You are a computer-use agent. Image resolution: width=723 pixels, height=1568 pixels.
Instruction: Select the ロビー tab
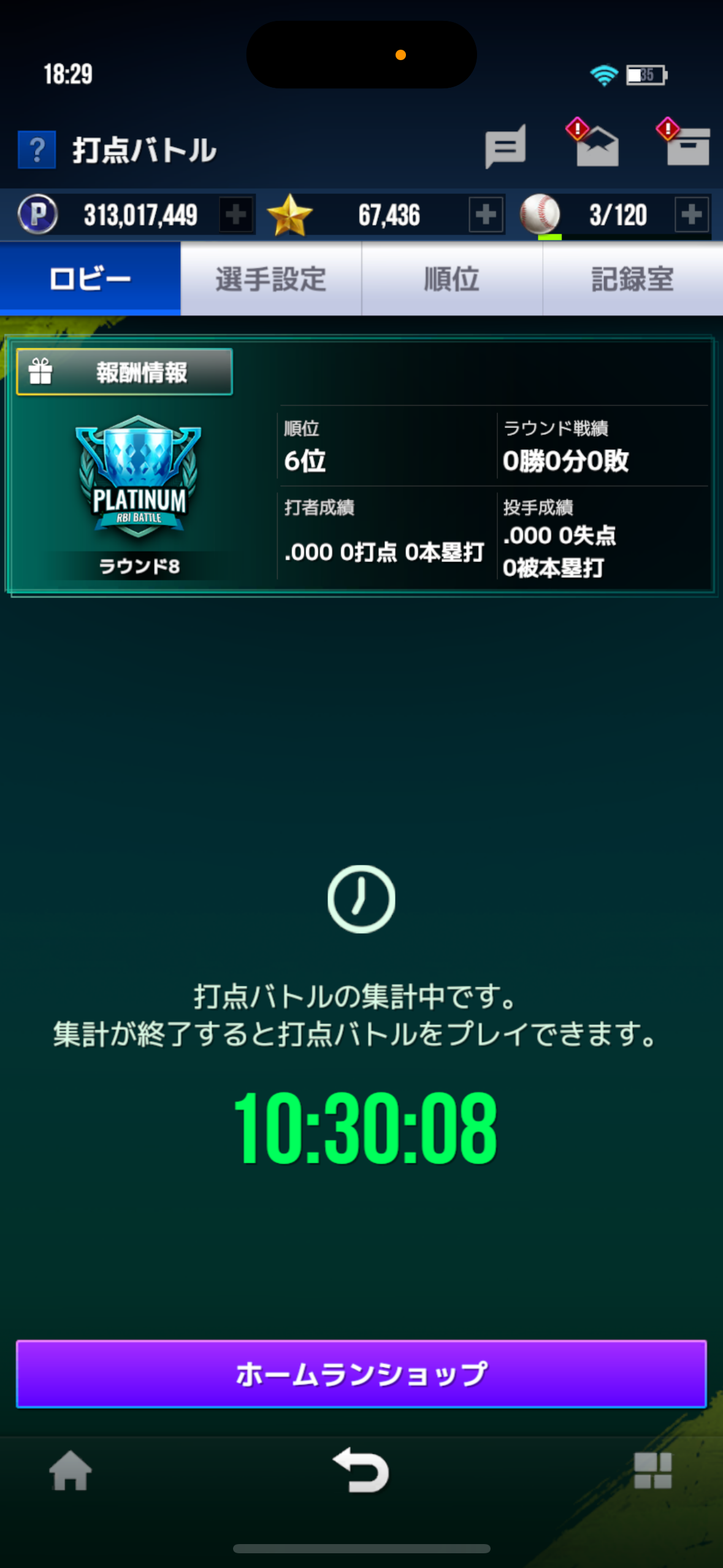pyautogui.click(x=90, y=279)
